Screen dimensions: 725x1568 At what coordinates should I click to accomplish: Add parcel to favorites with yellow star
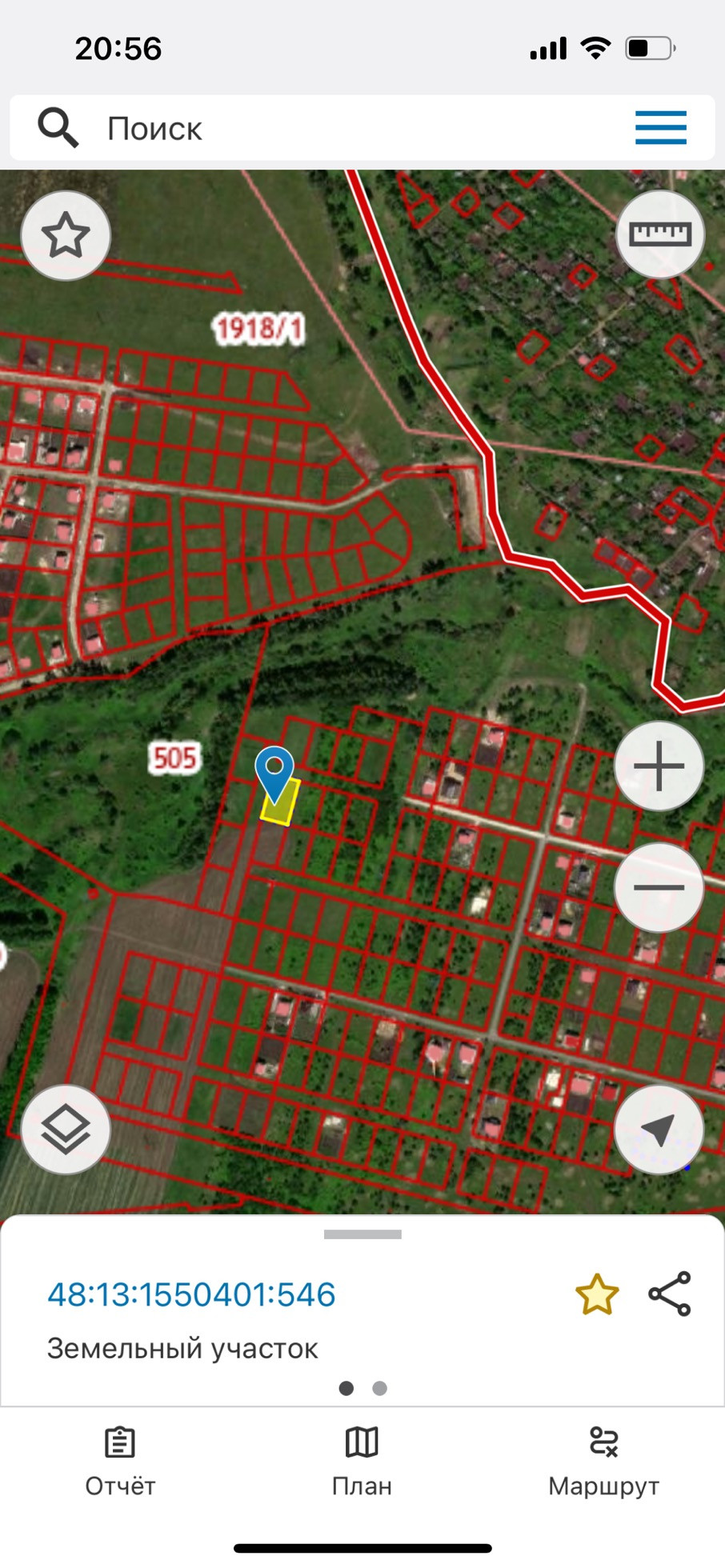(597, 1294)
